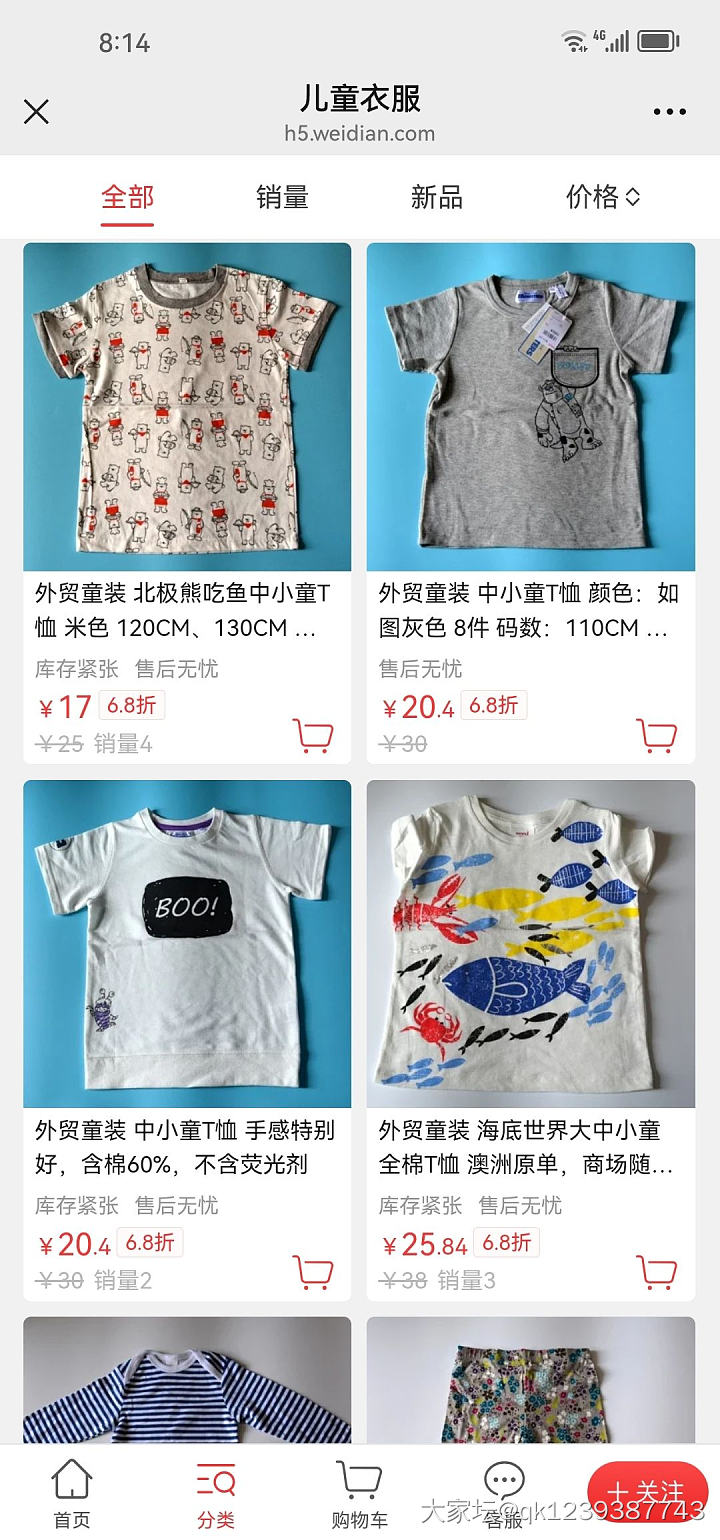Tap the +关注 follow button

click(x=649, y=1490)
